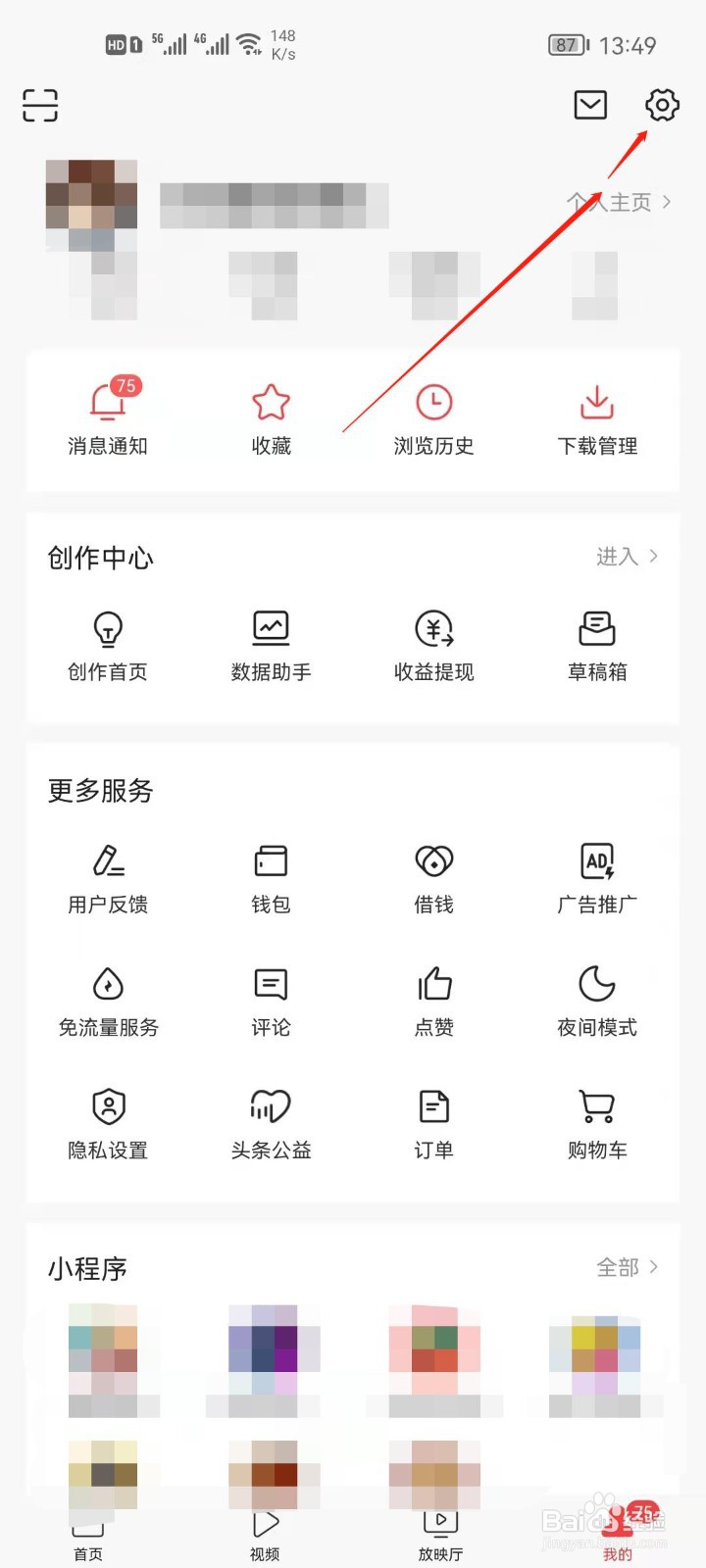Open 数据助手 data assistant
Screen dimensions: 706x1568
tap(271, 642)
